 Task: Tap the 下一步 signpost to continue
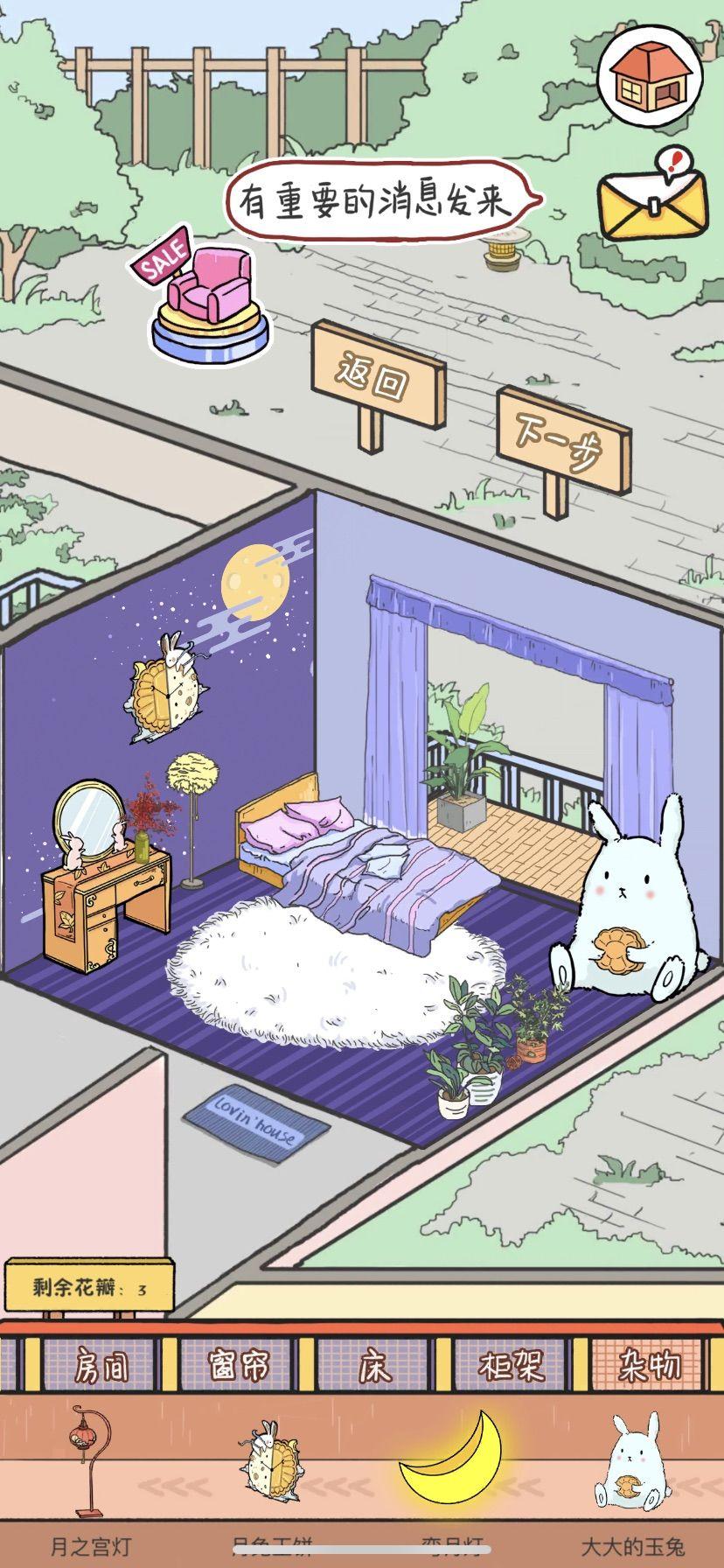(x=562, y=440)
